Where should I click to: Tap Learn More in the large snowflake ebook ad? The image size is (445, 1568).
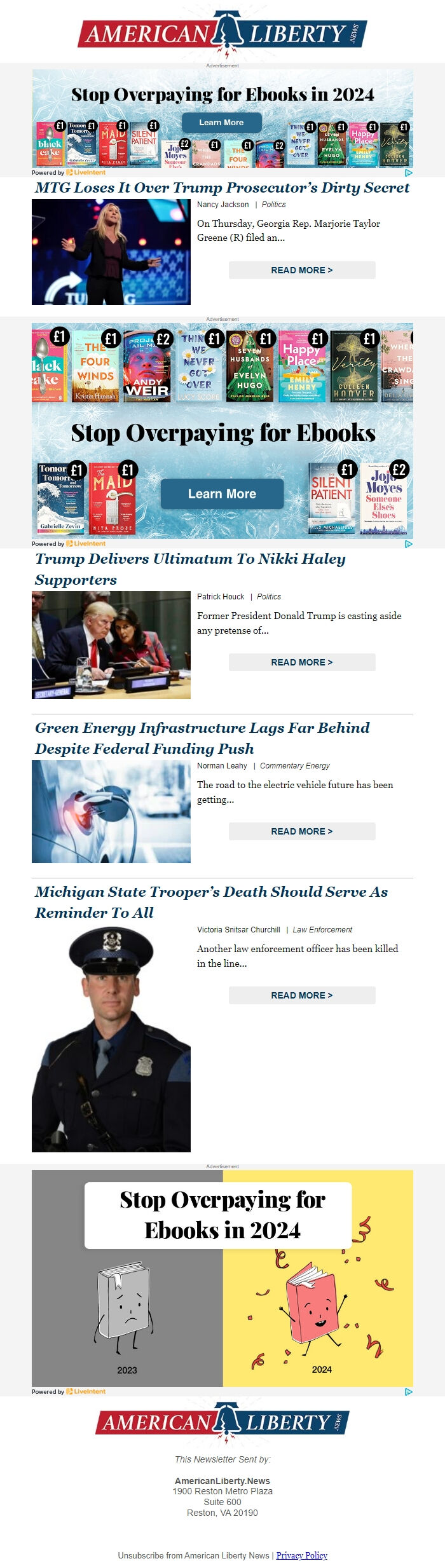coord(222,494)
